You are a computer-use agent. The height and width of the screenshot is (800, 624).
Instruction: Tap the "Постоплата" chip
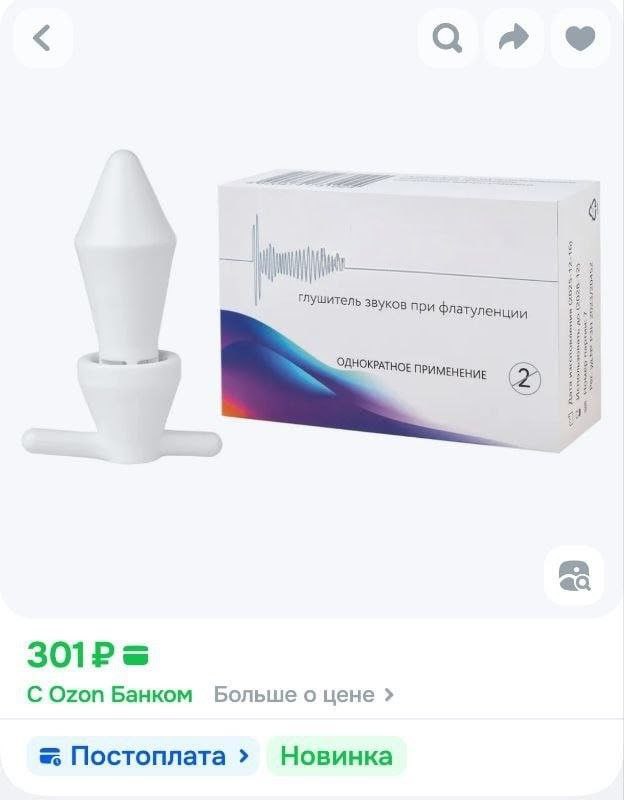point(143,756)
